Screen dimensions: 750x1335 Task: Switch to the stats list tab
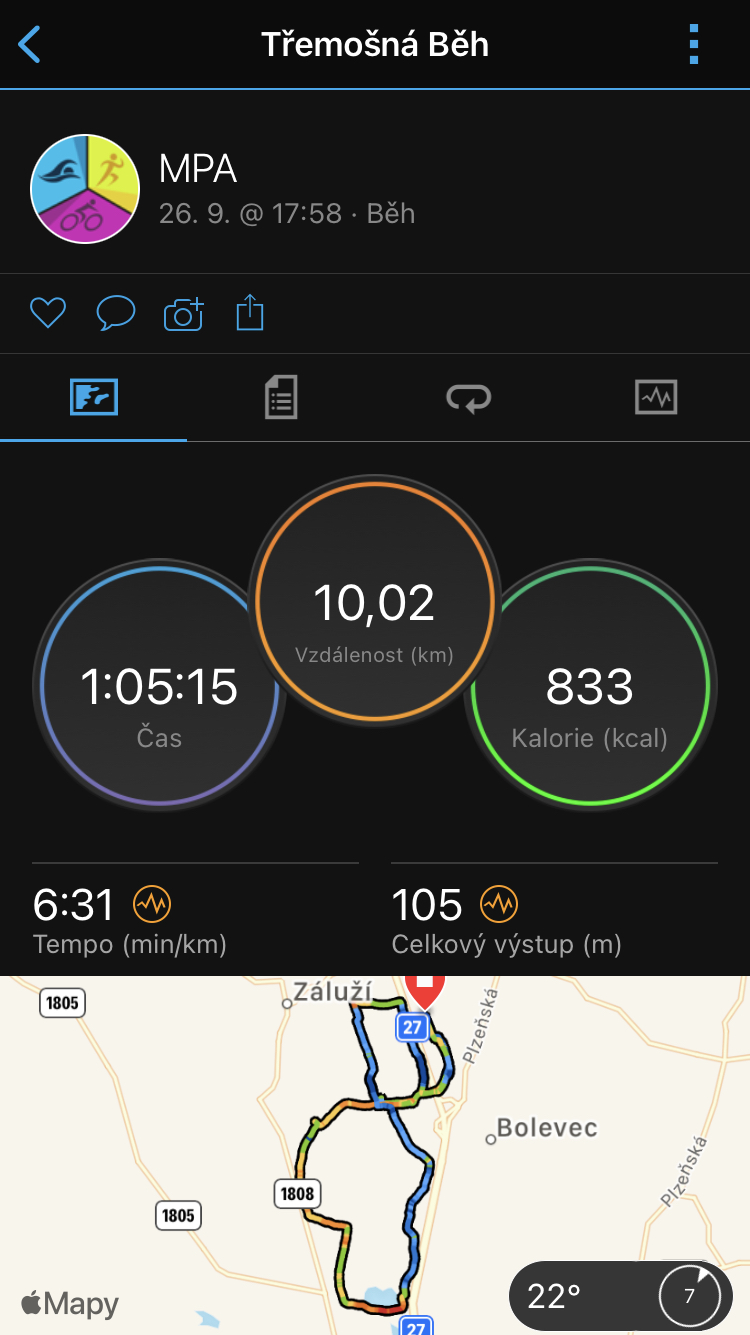[281, 398]
